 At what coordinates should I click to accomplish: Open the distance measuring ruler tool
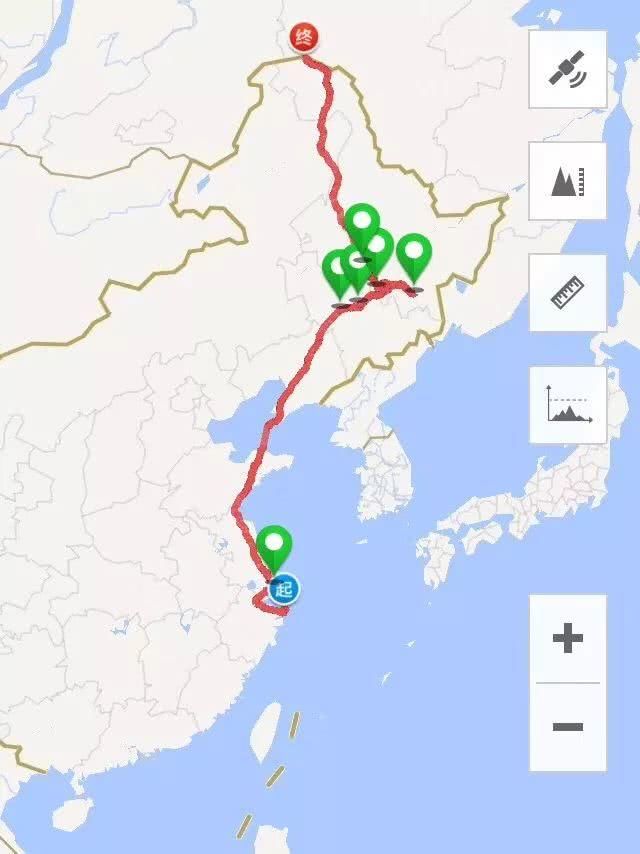(x=567, y=293)
